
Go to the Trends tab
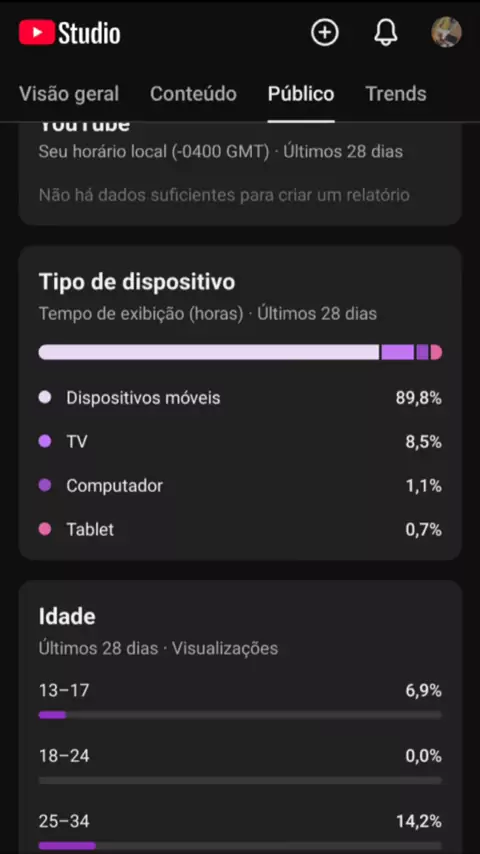coord(396,94)
